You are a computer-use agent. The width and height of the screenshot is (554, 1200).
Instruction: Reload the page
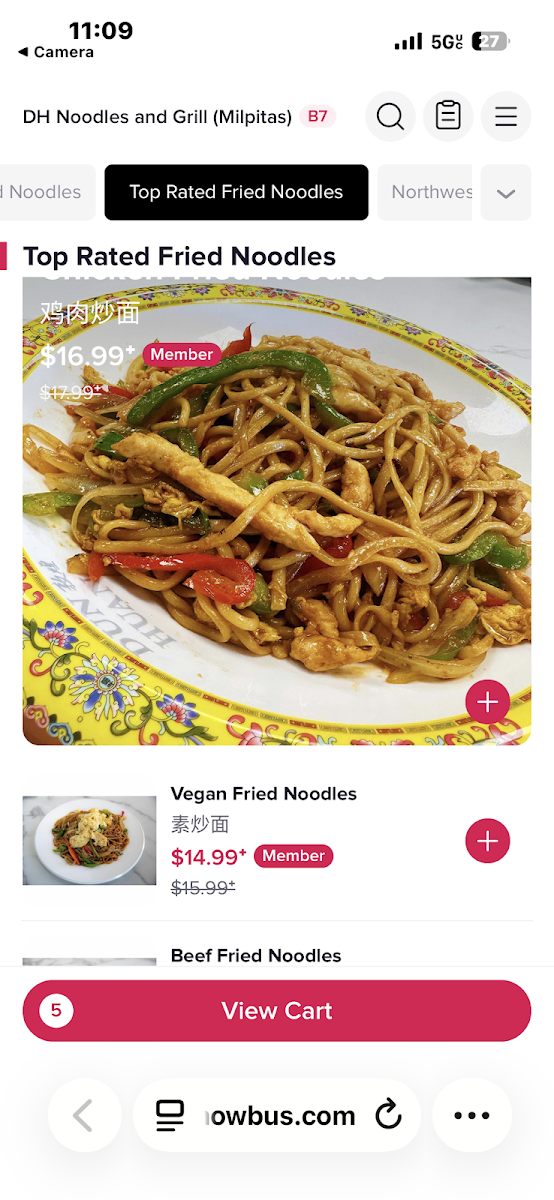click(388, 1115)
